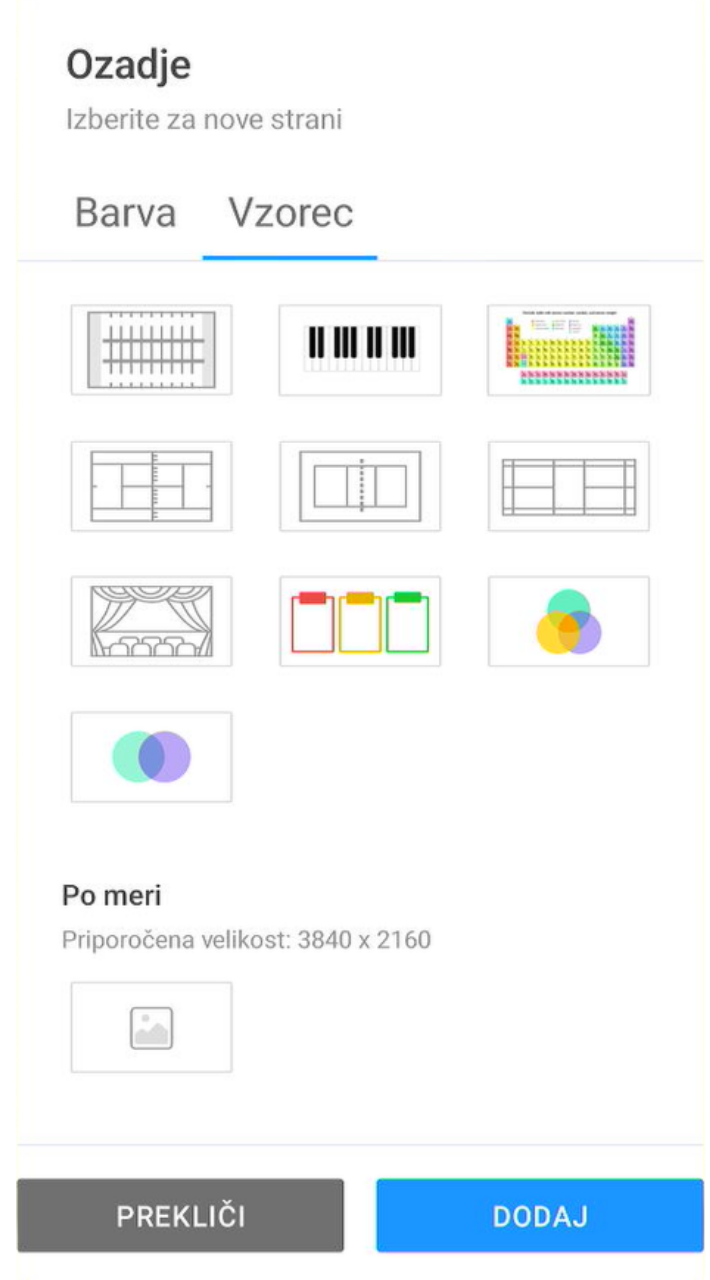
Task: Select the periodic table background
Action: (x=569, y=350)
